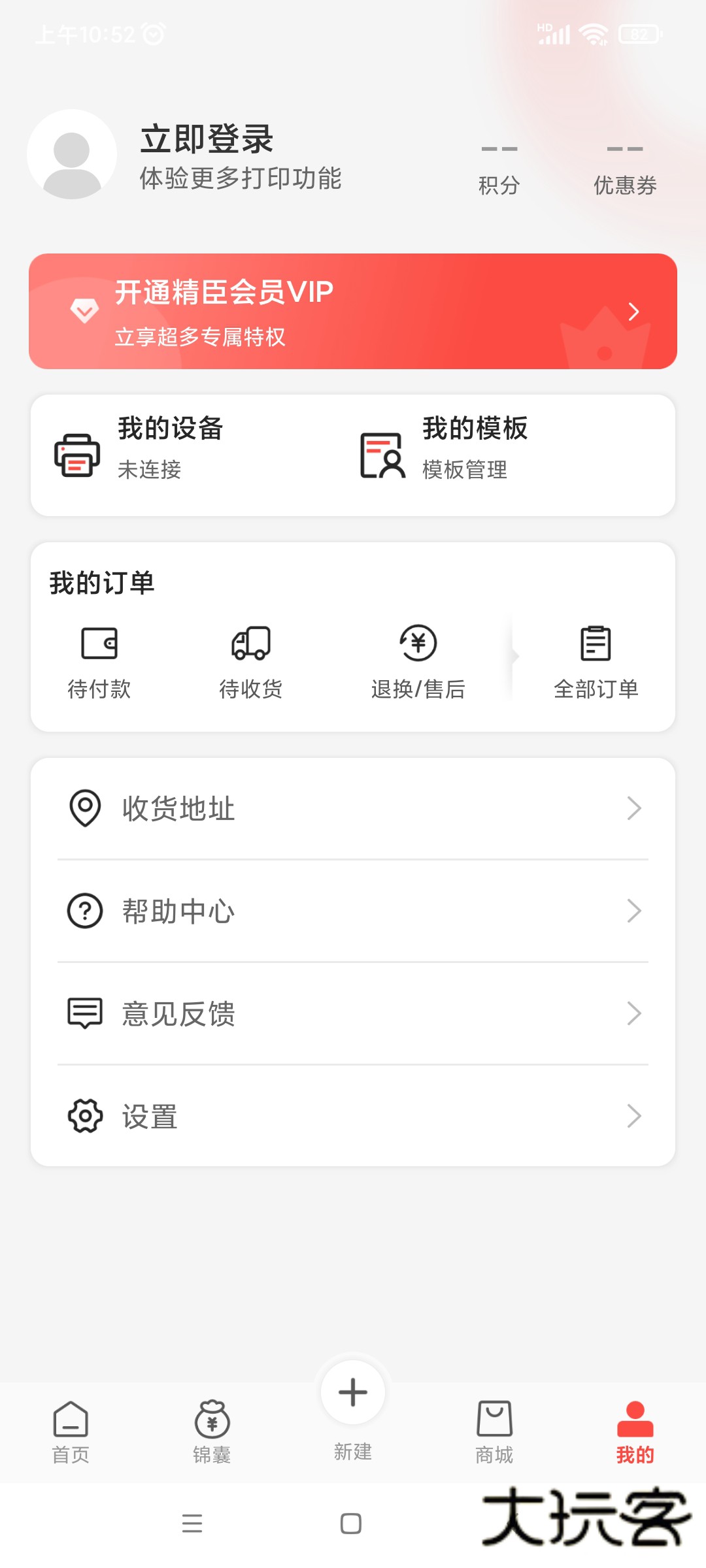Tap the system home button

click(351, 1524)
